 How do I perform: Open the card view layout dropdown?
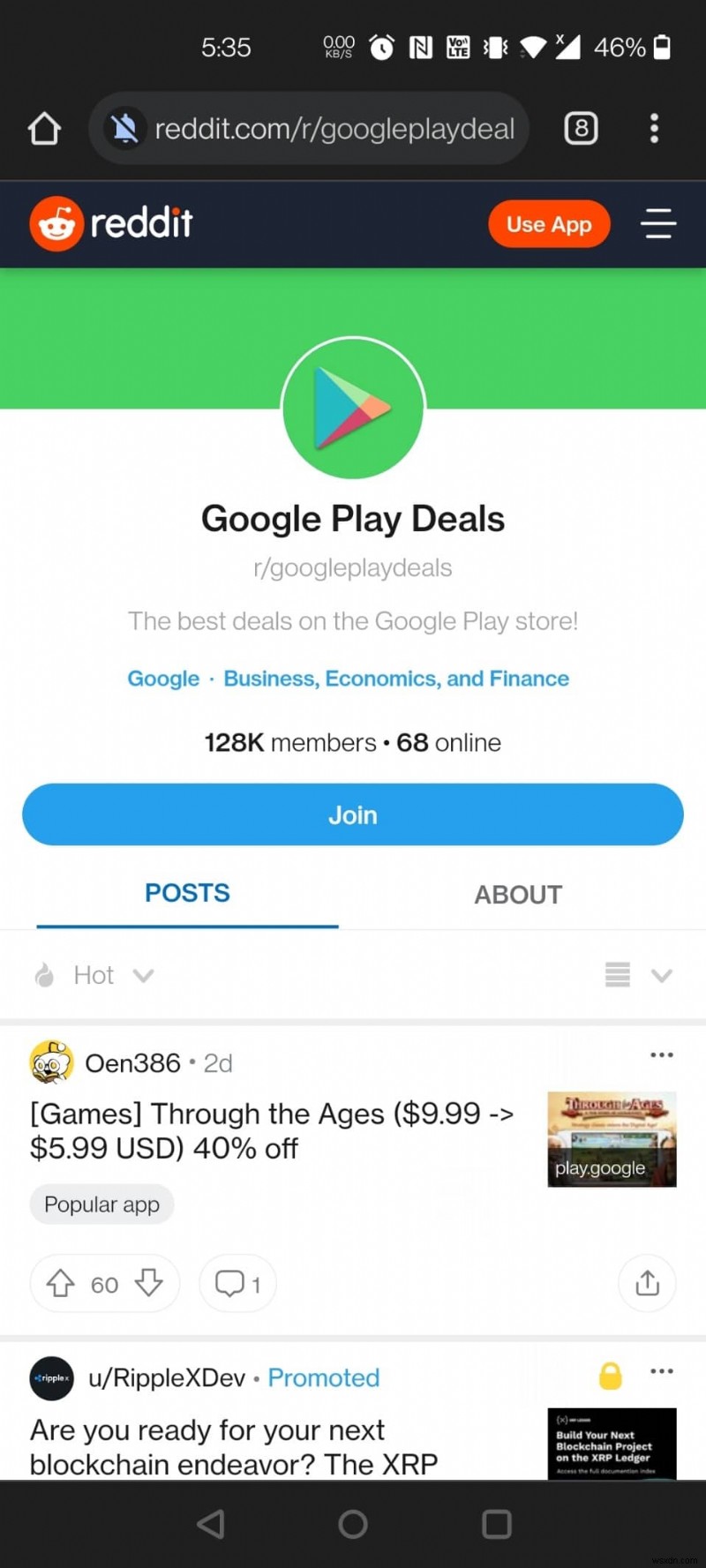638,975
